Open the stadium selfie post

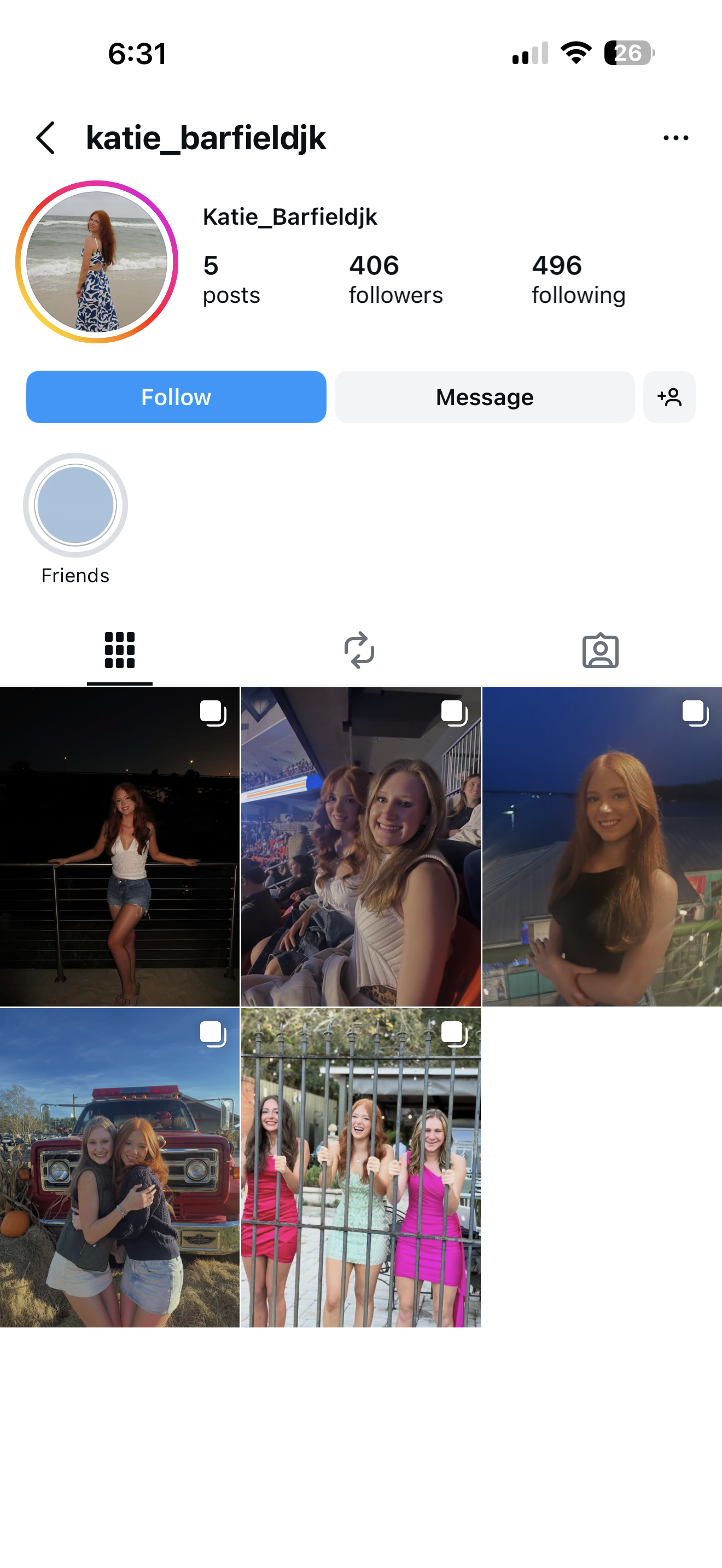(360, 847)
